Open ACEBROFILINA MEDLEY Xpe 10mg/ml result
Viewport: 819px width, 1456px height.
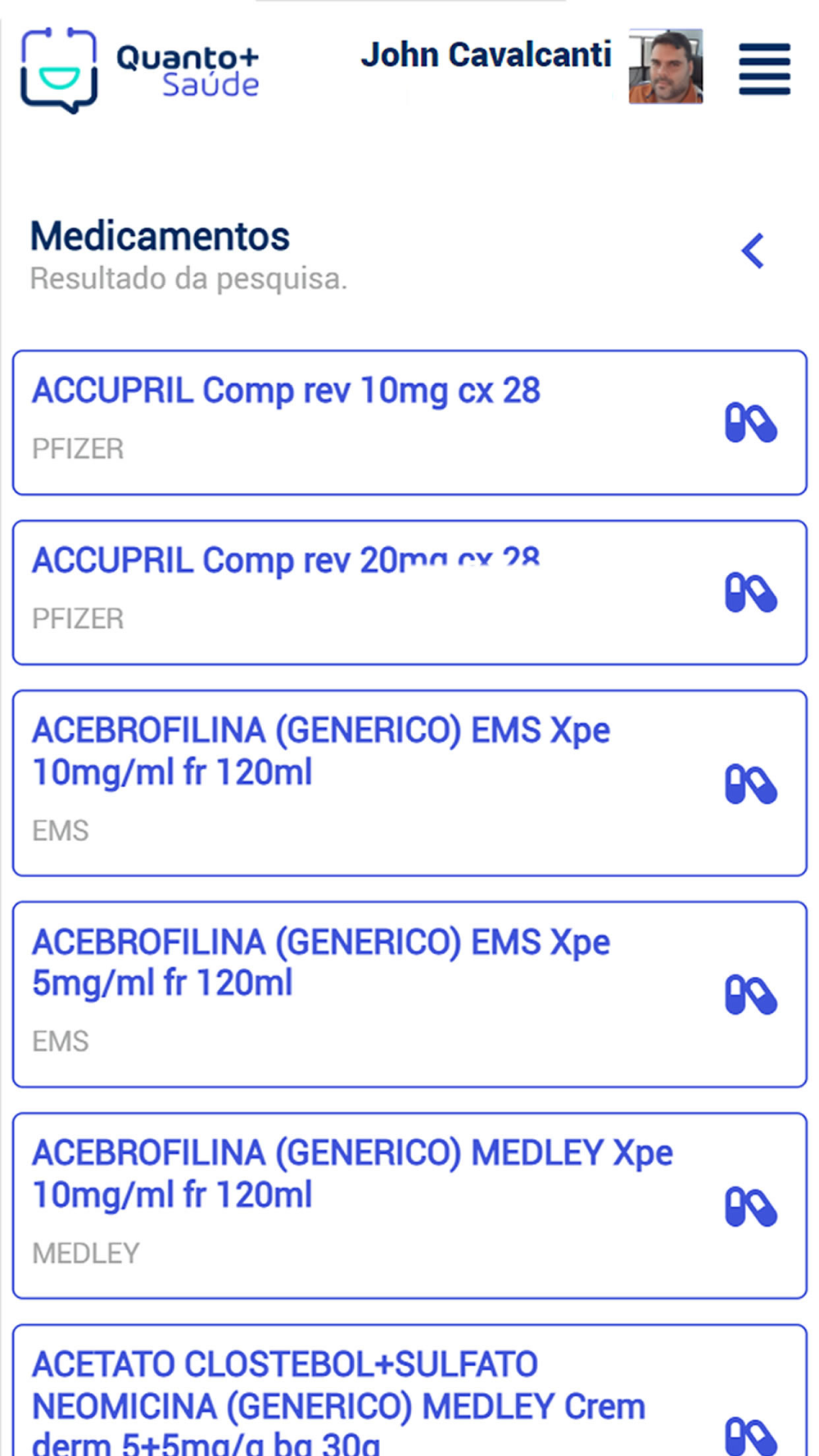click(409, 1205)
